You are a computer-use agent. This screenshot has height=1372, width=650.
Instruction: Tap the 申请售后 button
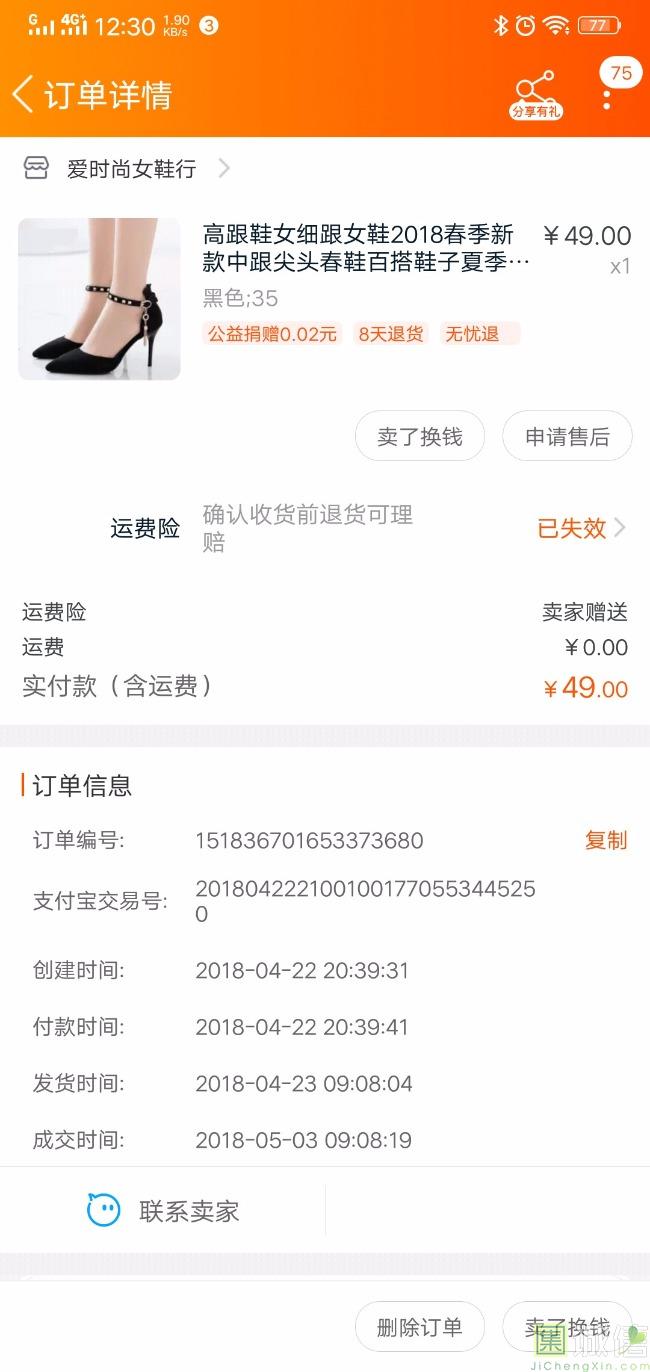[567, 437]
